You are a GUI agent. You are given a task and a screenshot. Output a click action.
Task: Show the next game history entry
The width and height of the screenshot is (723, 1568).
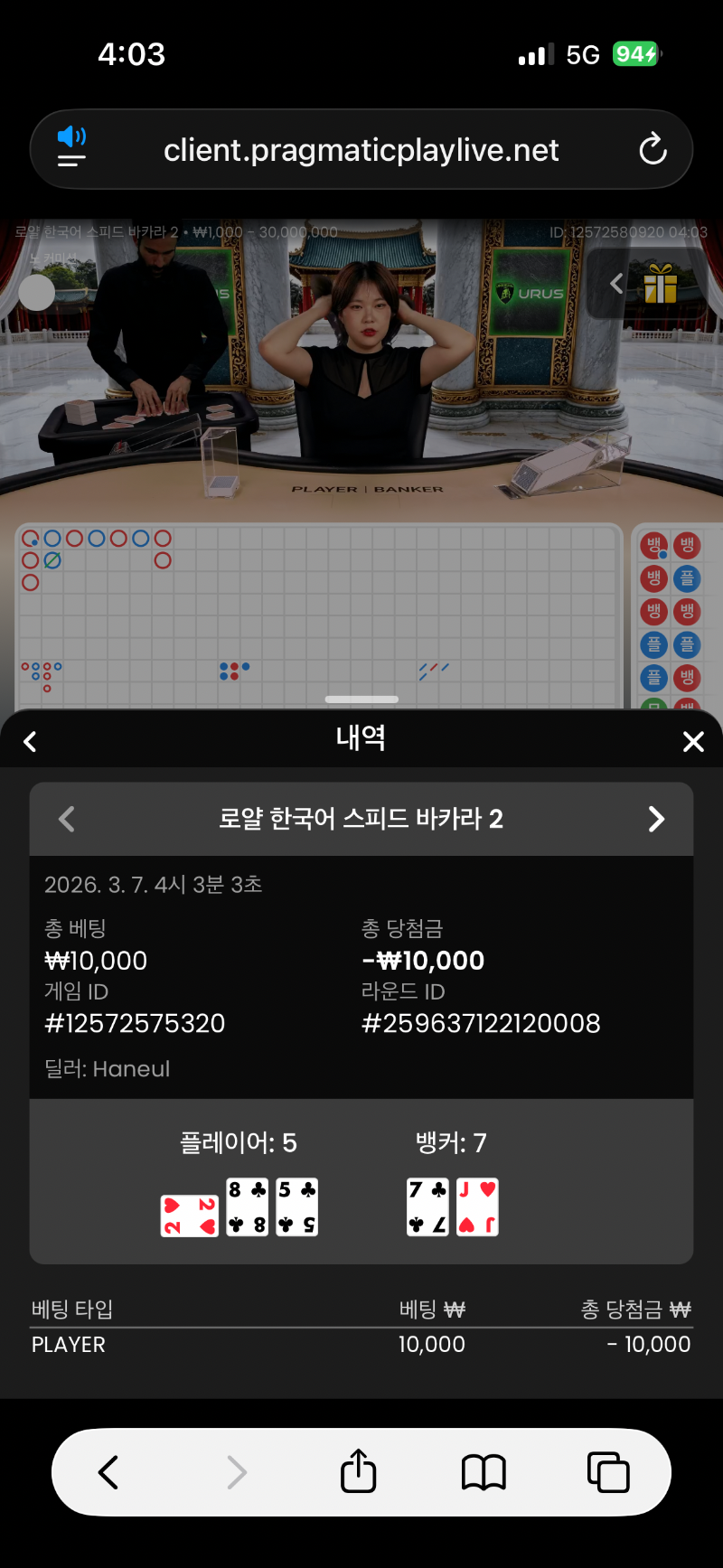(657, 819)
